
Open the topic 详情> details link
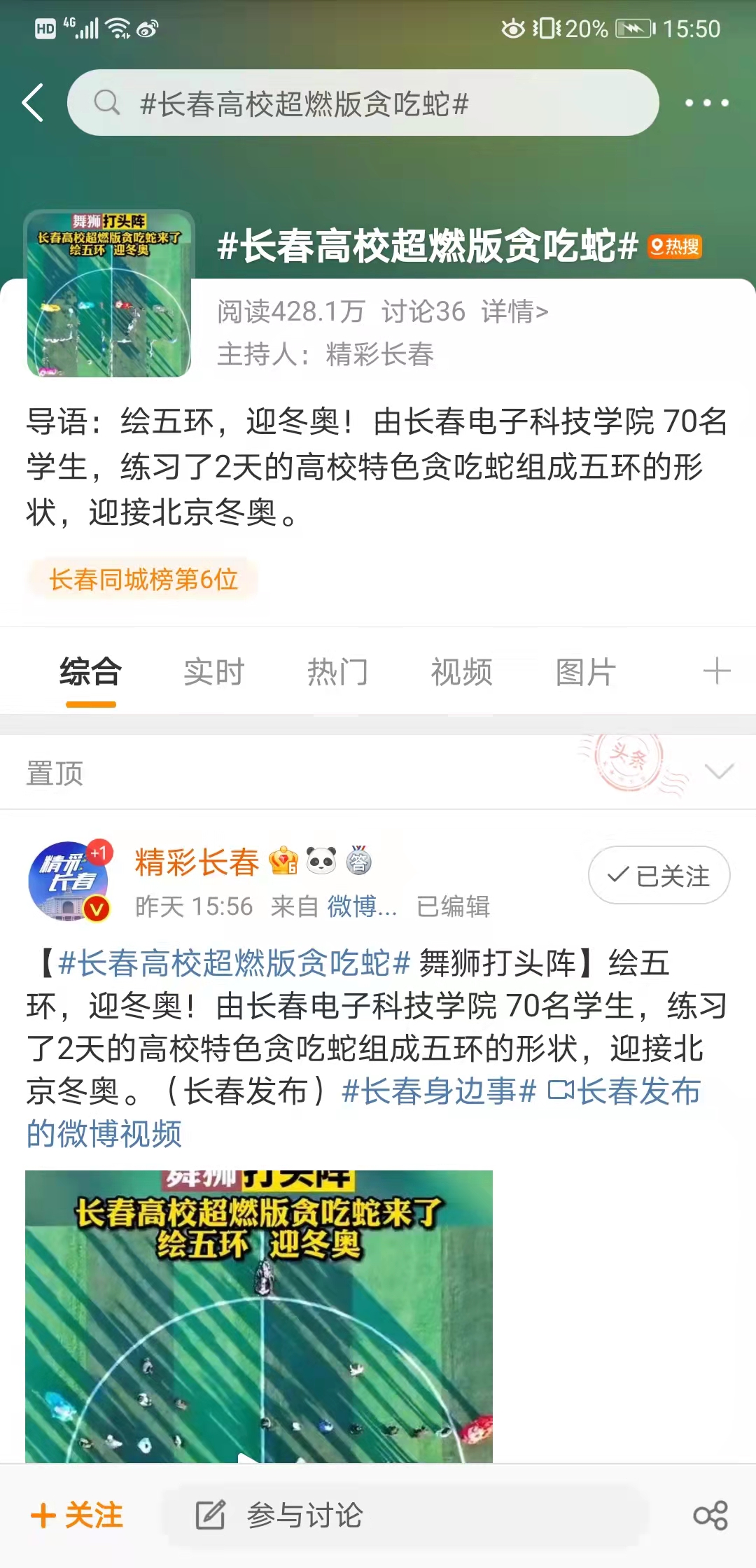pyautogui.click(x=514, y=311)
